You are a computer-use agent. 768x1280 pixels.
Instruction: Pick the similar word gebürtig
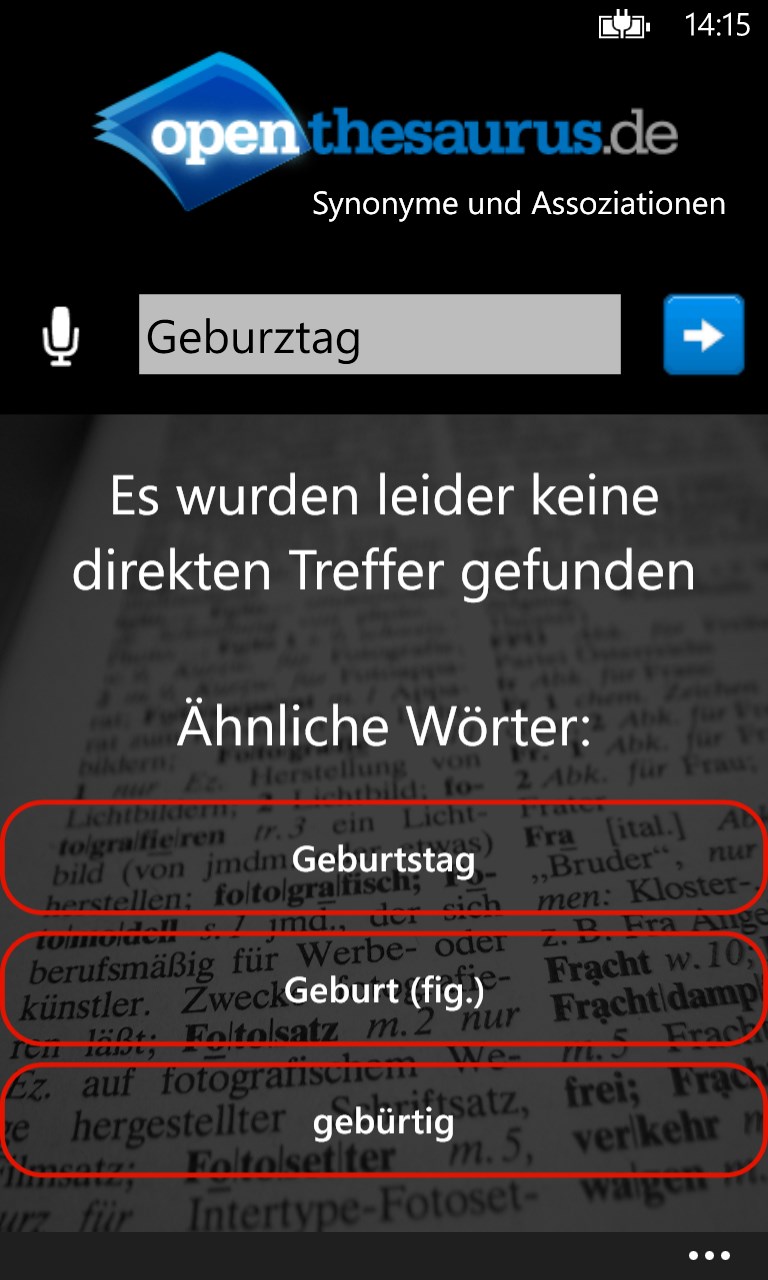click(384, 1121)
